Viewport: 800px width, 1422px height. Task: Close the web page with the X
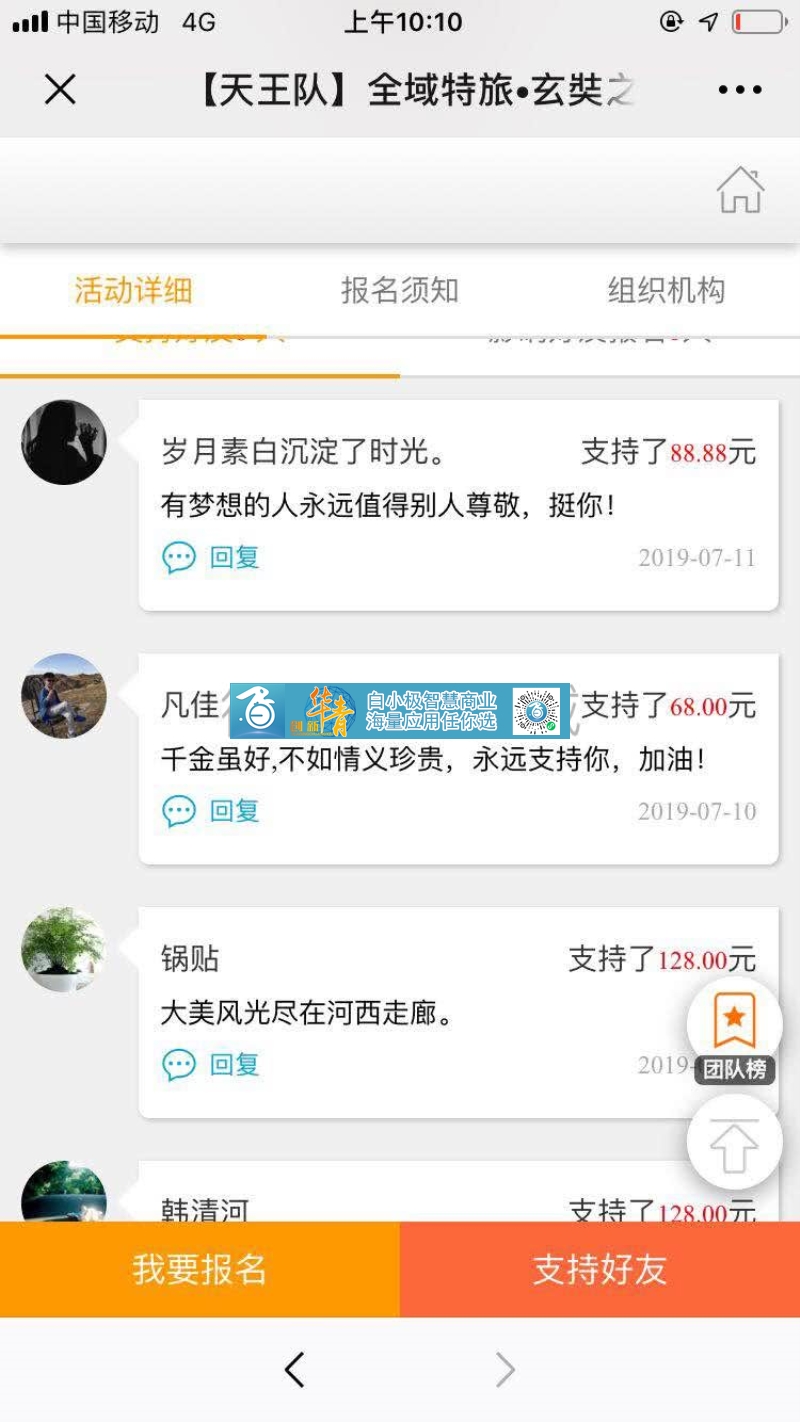coord(60,90)
